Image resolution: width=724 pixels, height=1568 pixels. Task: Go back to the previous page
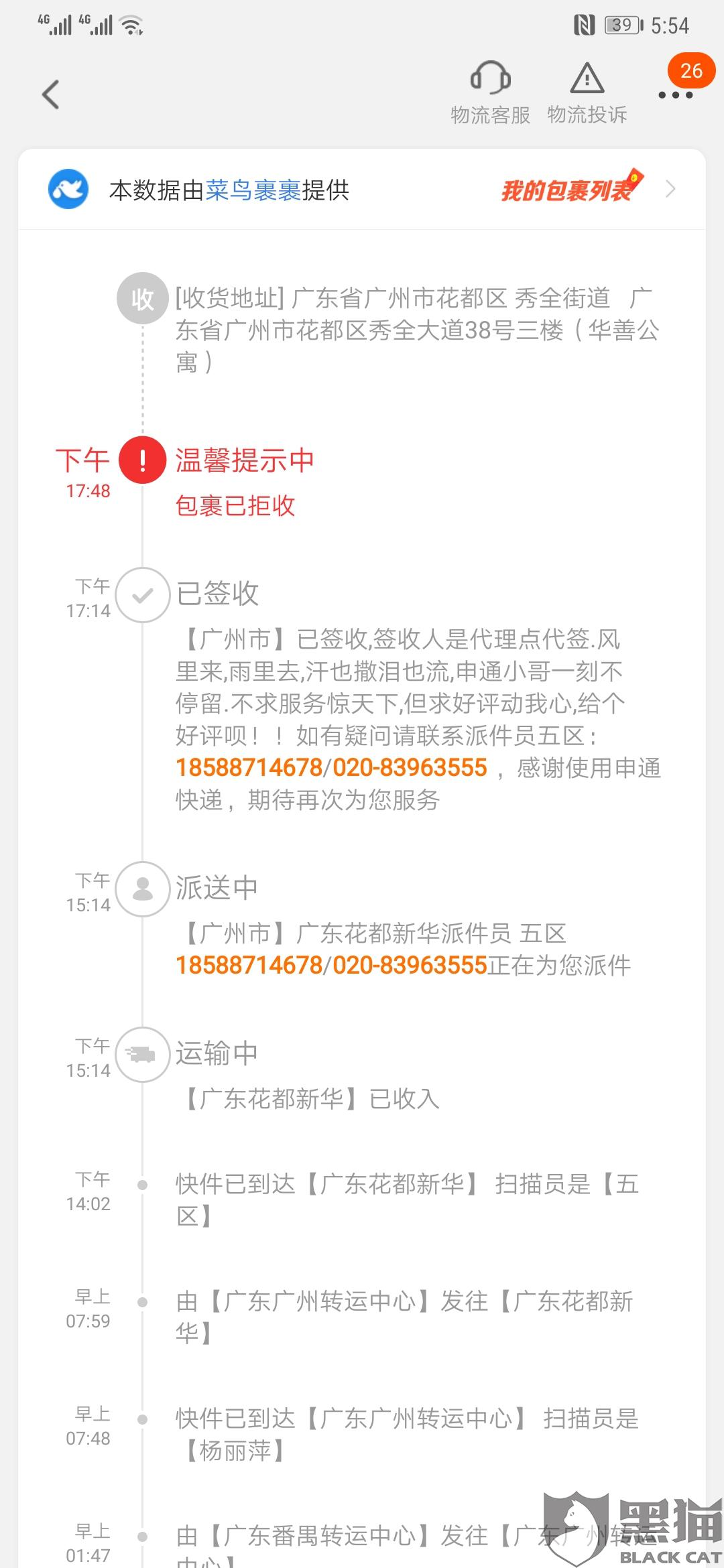point(51,94)
